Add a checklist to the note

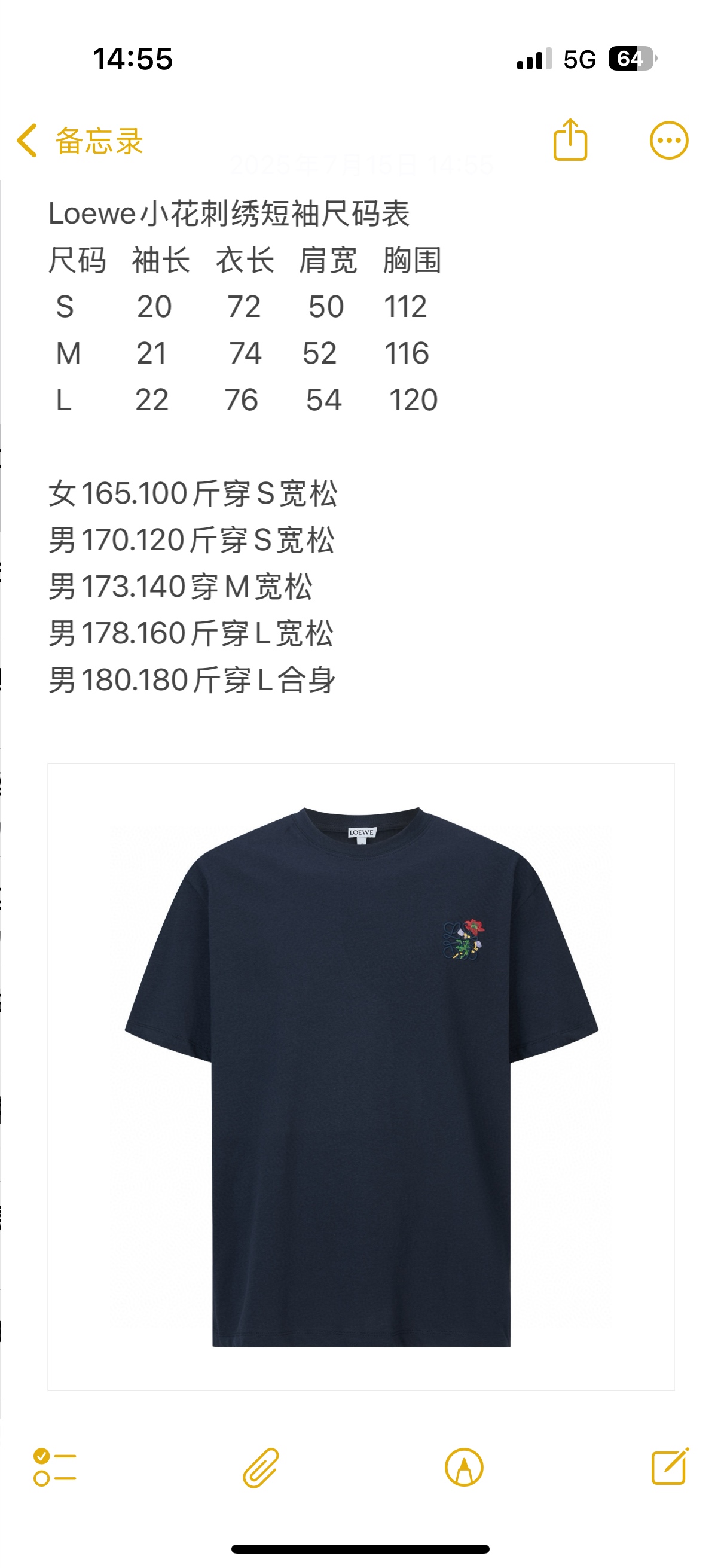click(x=54, y=1467)
